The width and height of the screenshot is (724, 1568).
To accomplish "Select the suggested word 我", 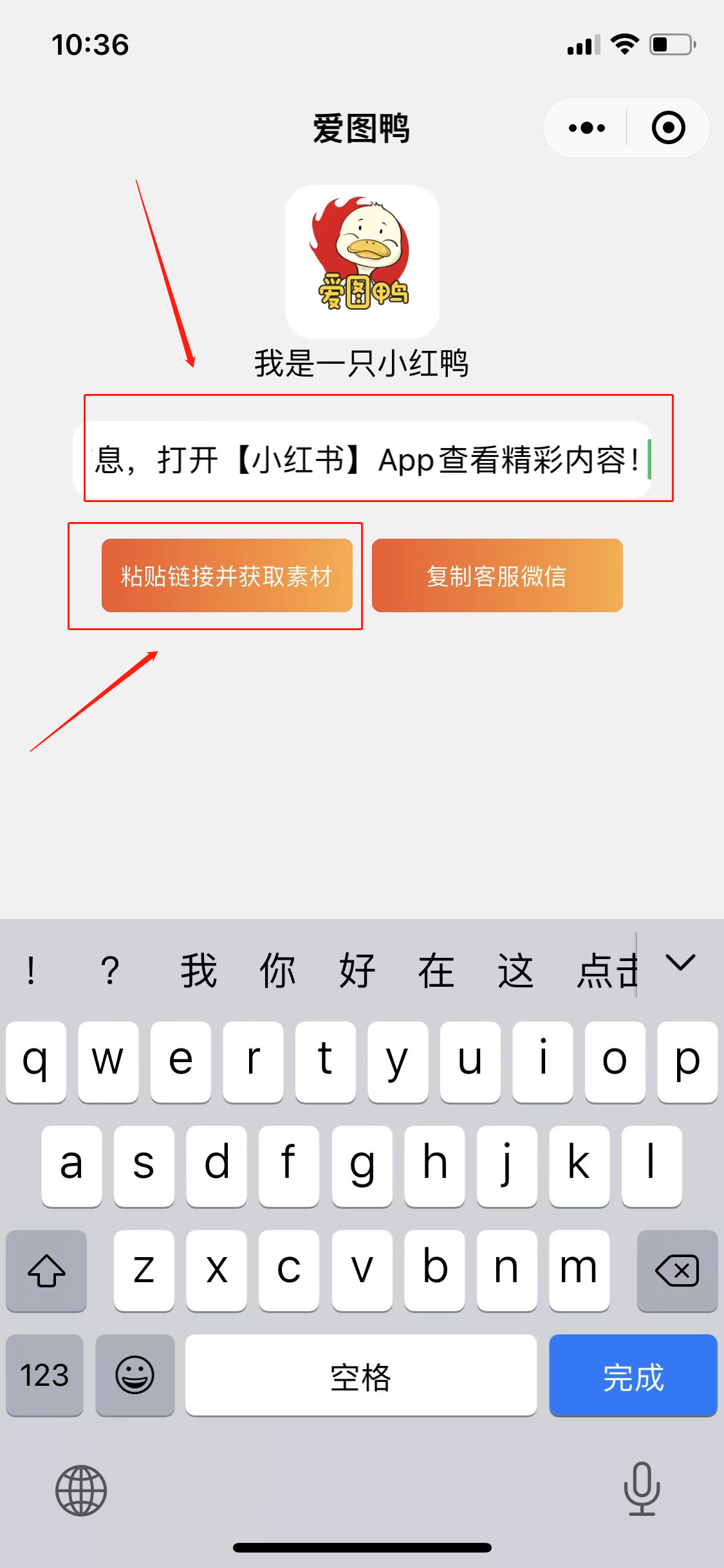I will (x=198, y=971).
